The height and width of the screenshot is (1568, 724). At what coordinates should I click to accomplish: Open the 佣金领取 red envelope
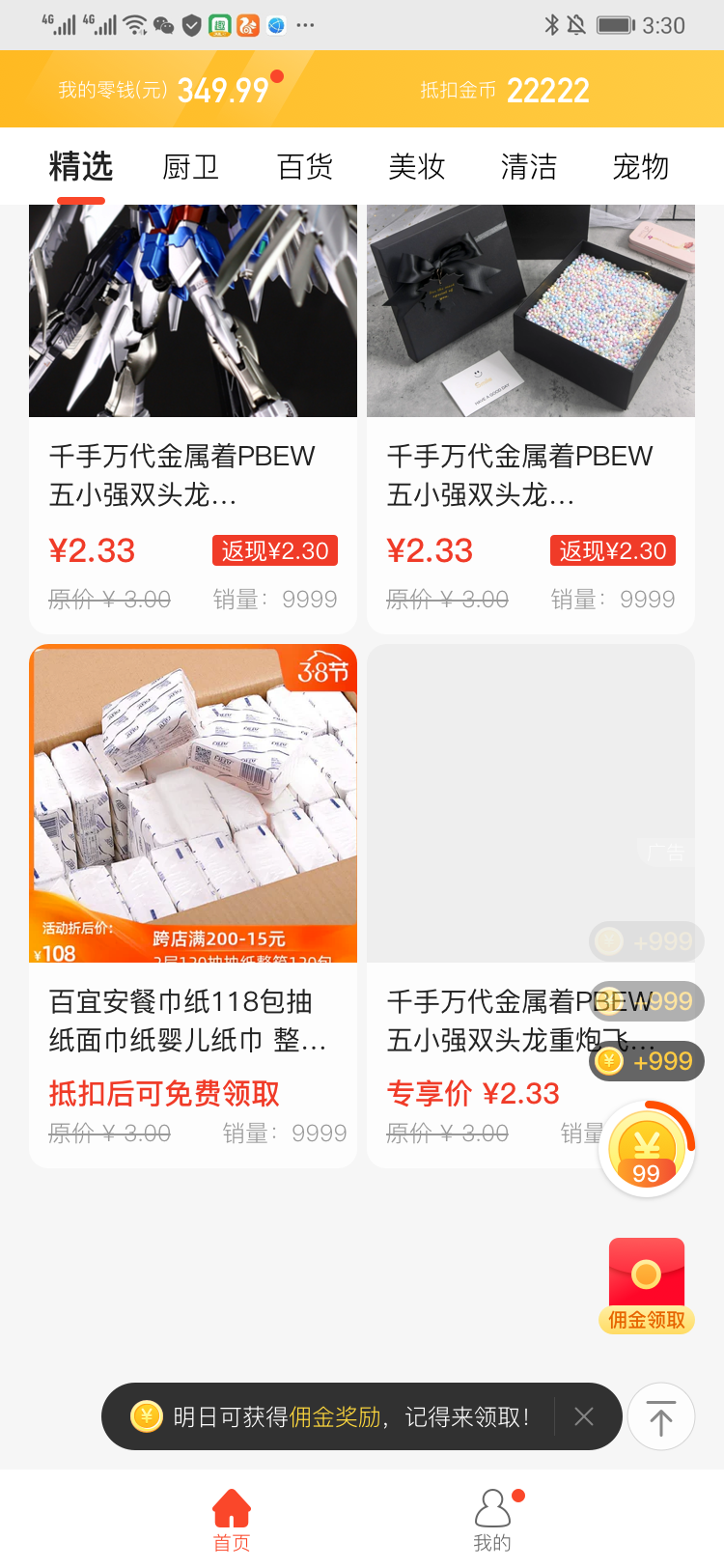[646, 1284]
